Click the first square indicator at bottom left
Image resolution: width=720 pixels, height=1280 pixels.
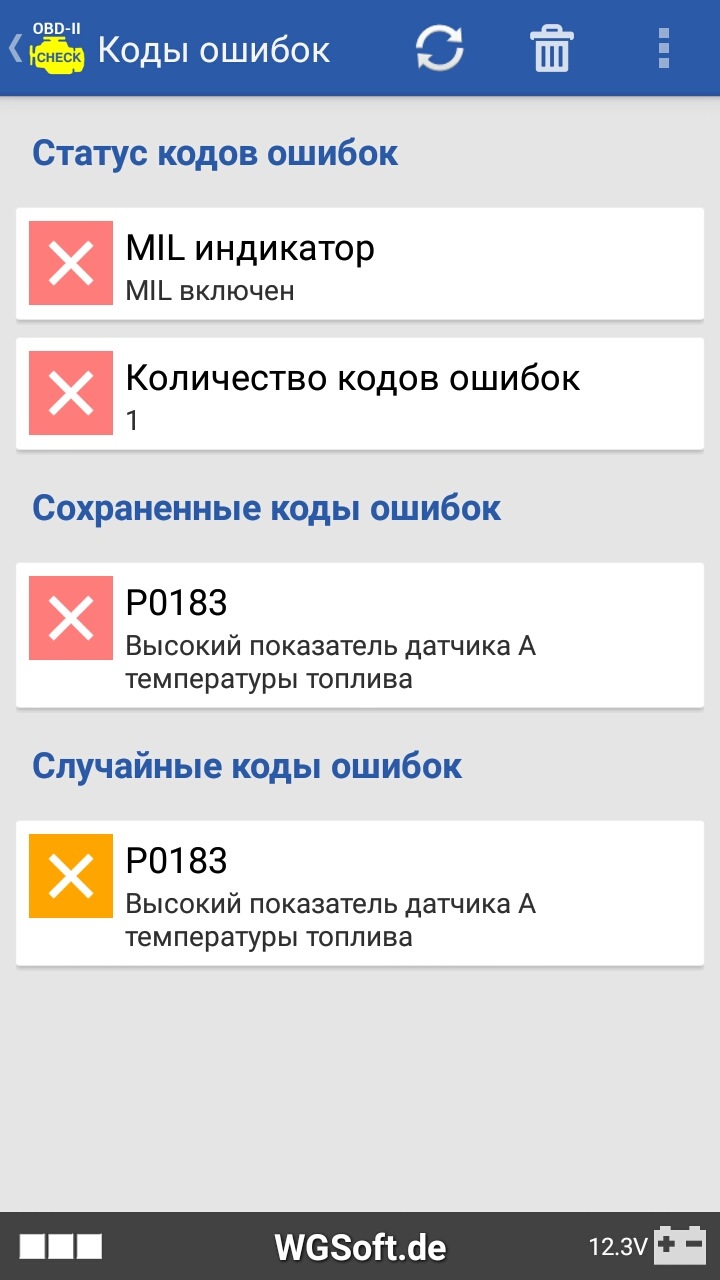[32, 1243]
